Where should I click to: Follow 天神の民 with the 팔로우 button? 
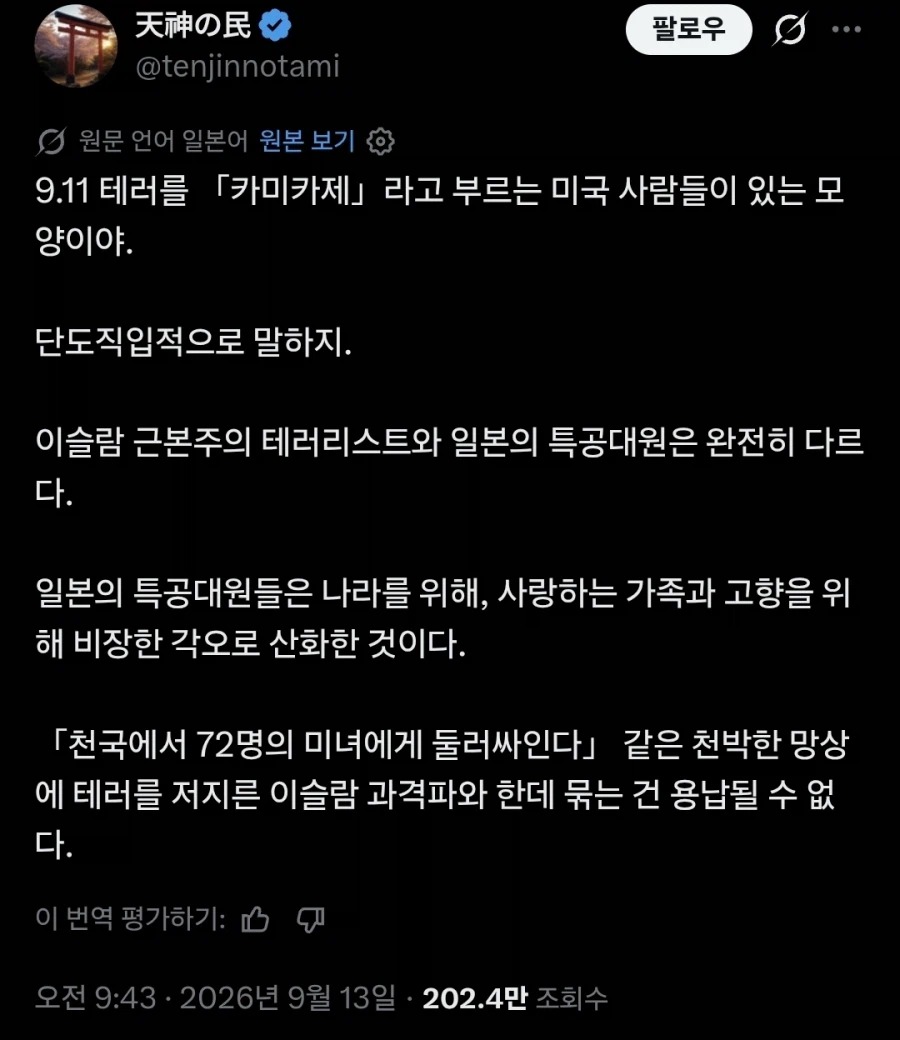688,29
